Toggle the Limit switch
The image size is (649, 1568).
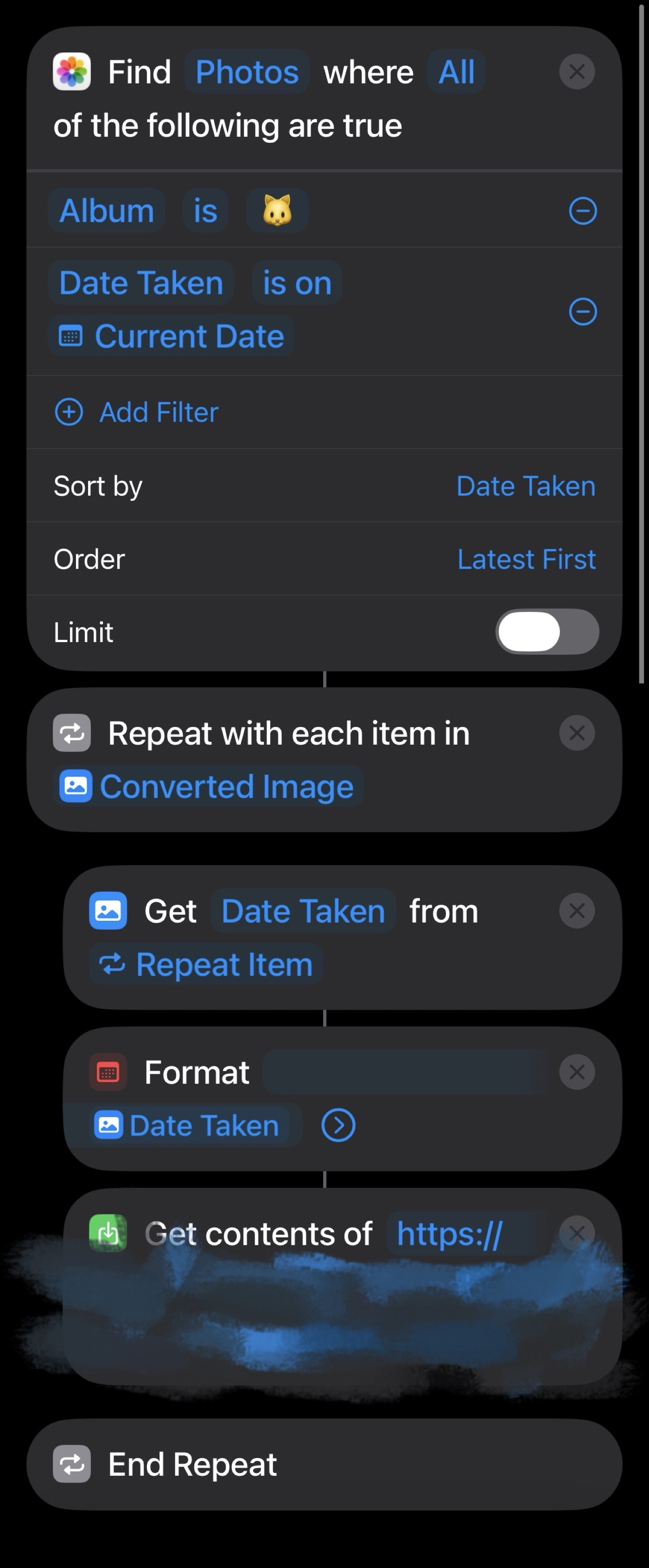click(546, 632)
